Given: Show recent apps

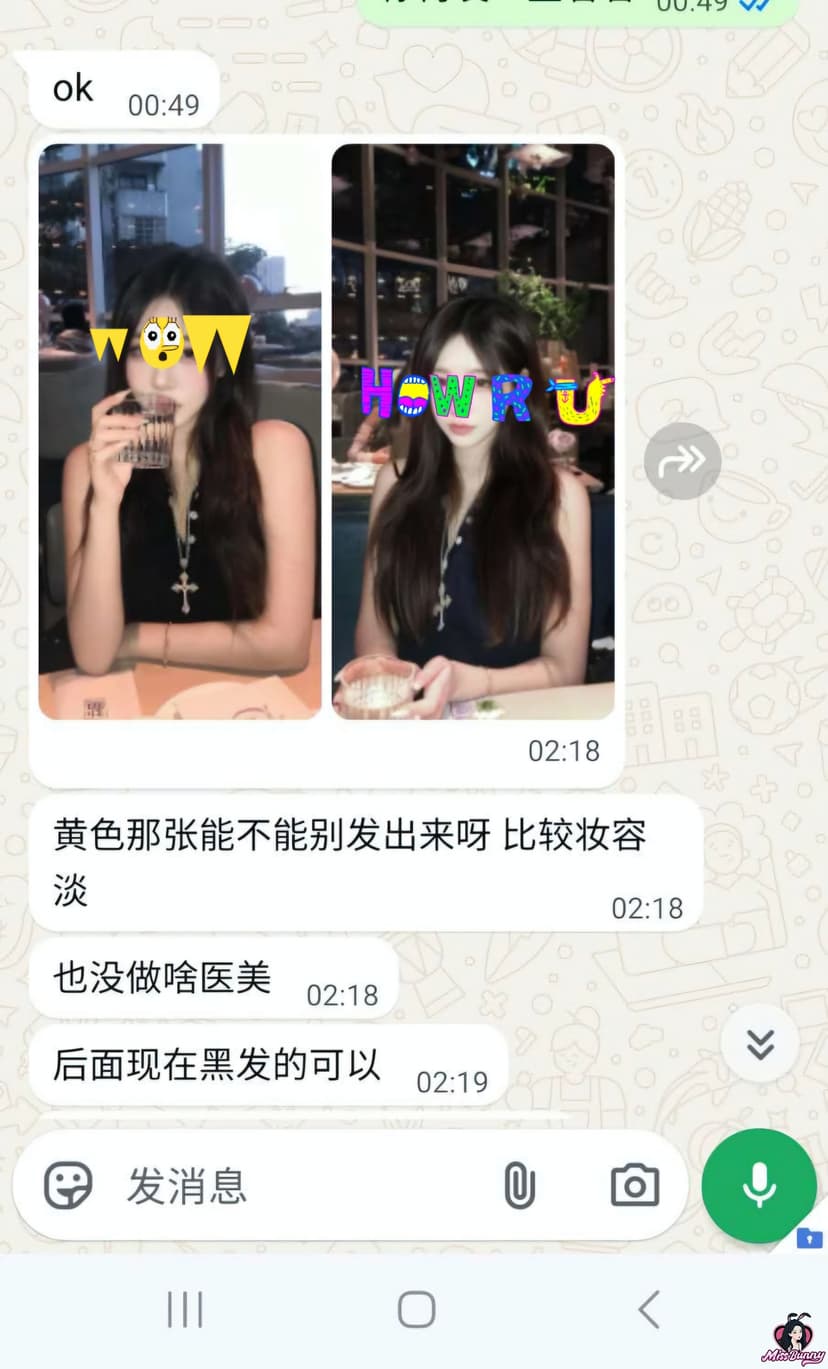Looking at the screenshot, I should tap(185, 1309).
